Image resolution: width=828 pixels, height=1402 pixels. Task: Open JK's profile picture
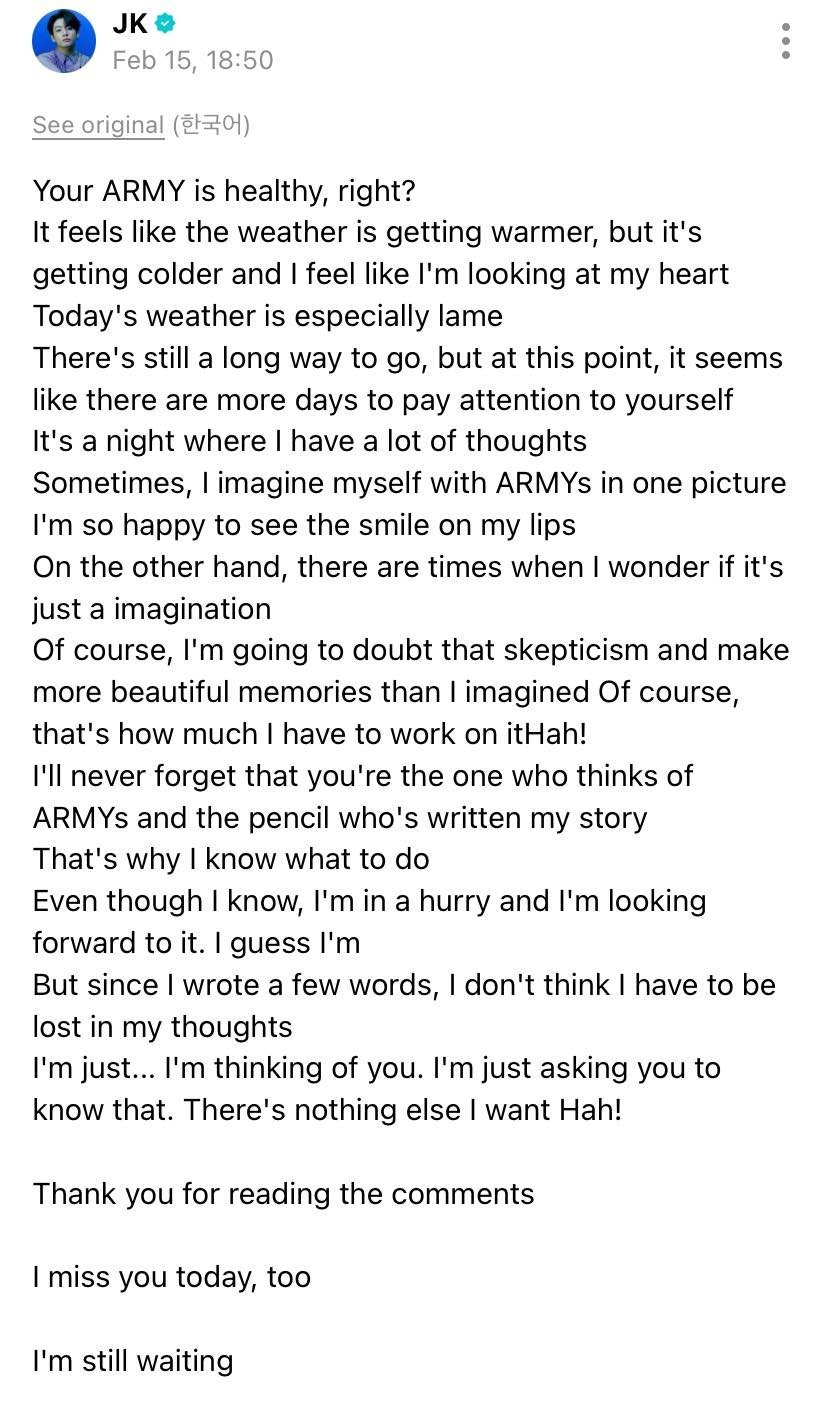click(x=64, y=41)
